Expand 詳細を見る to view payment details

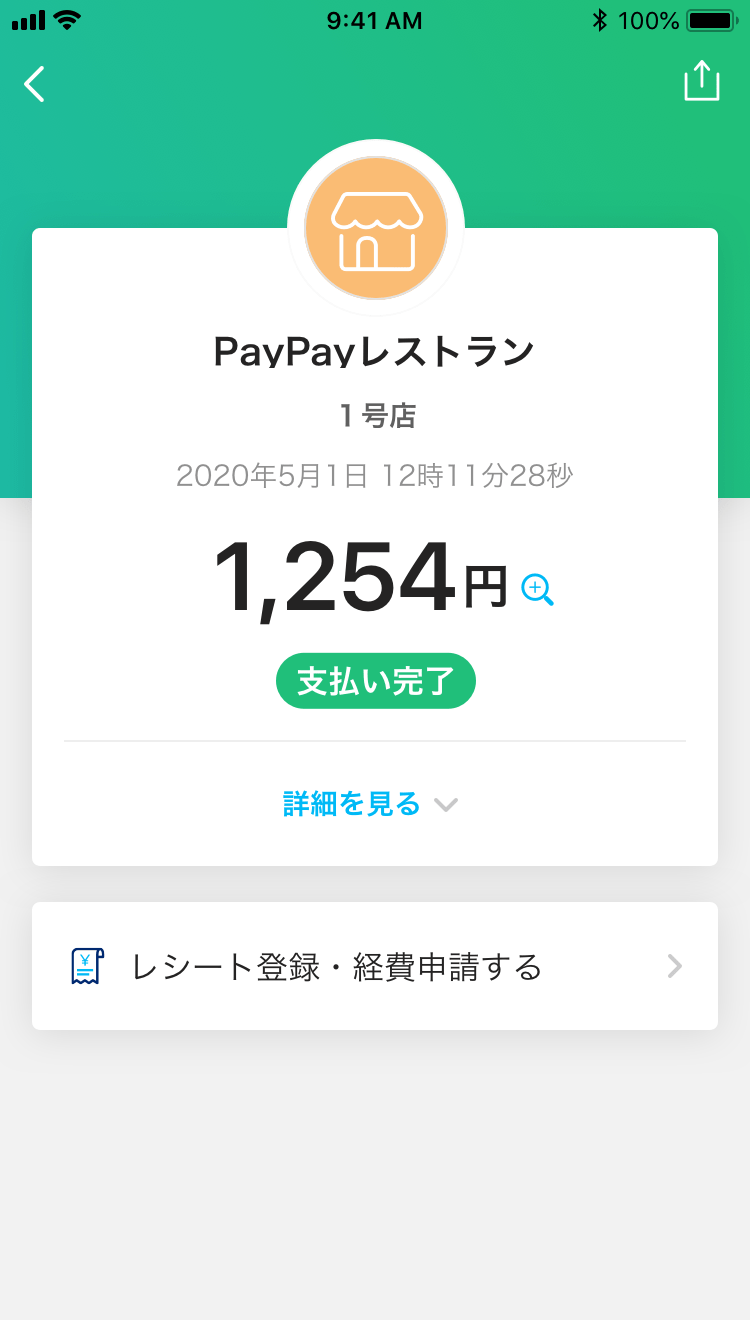(x=370, y=804)
